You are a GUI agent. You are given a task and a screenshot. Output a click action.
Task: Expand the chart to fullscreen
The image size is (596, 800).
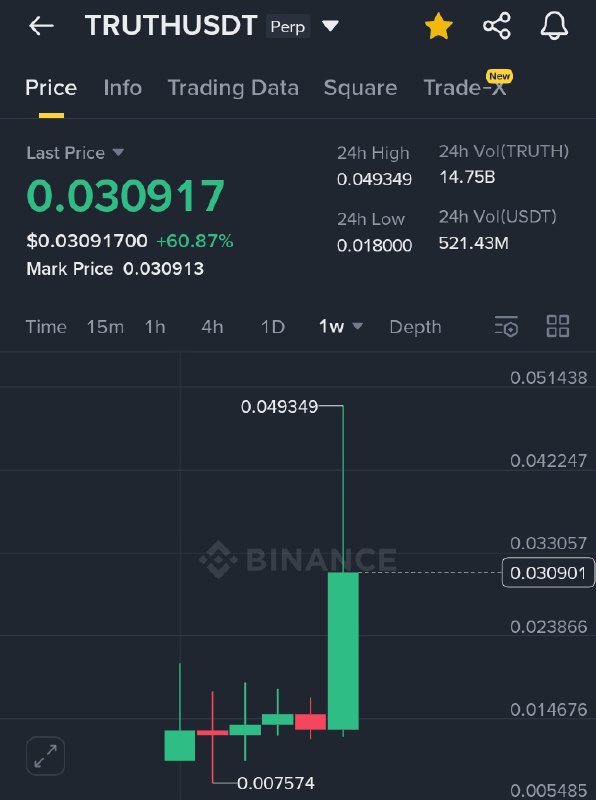click(x=45, y=756)
